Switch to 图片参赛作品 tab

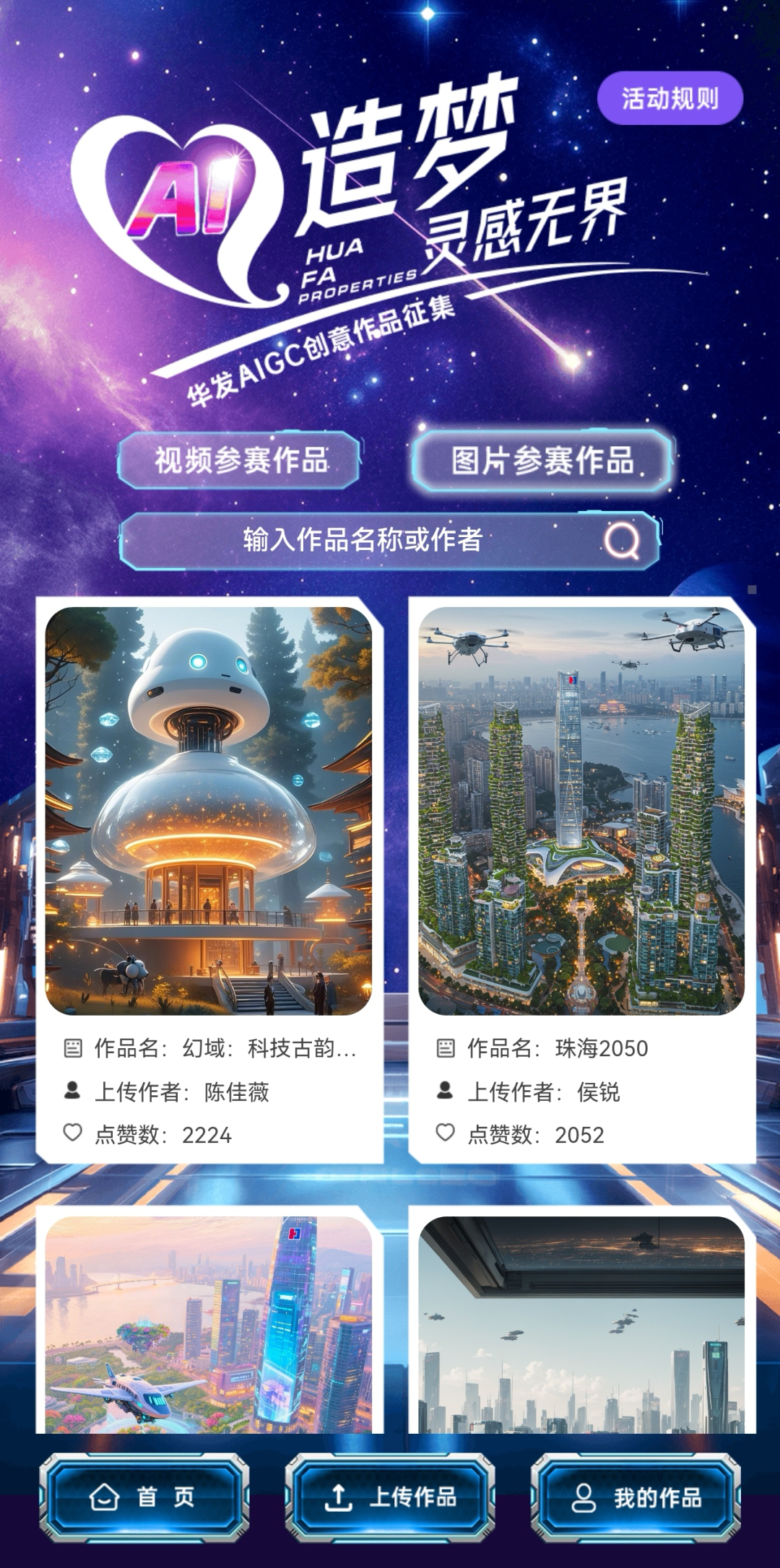[542, 460]
